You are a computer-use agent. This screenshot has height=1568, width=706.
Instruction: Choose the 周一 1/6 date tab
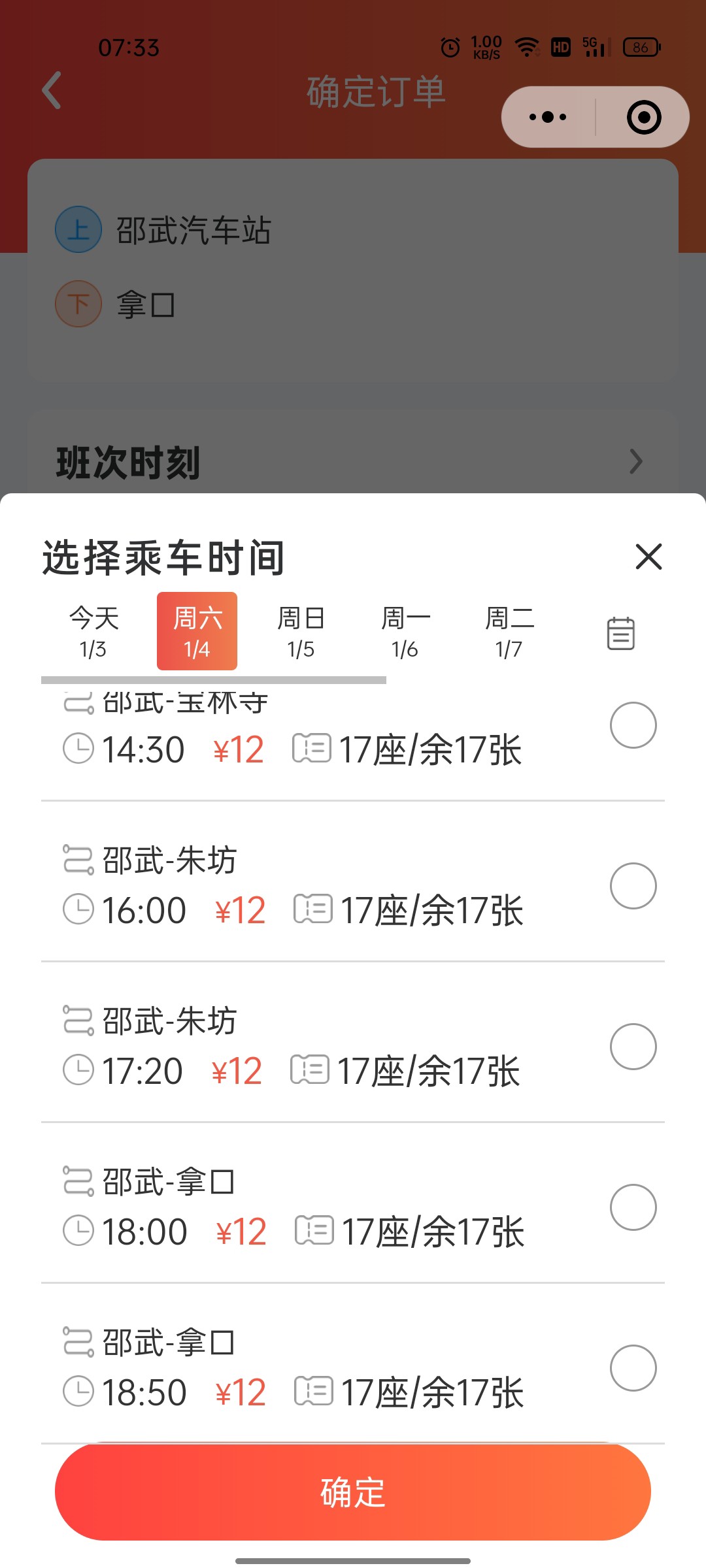(x=405, y=632)
